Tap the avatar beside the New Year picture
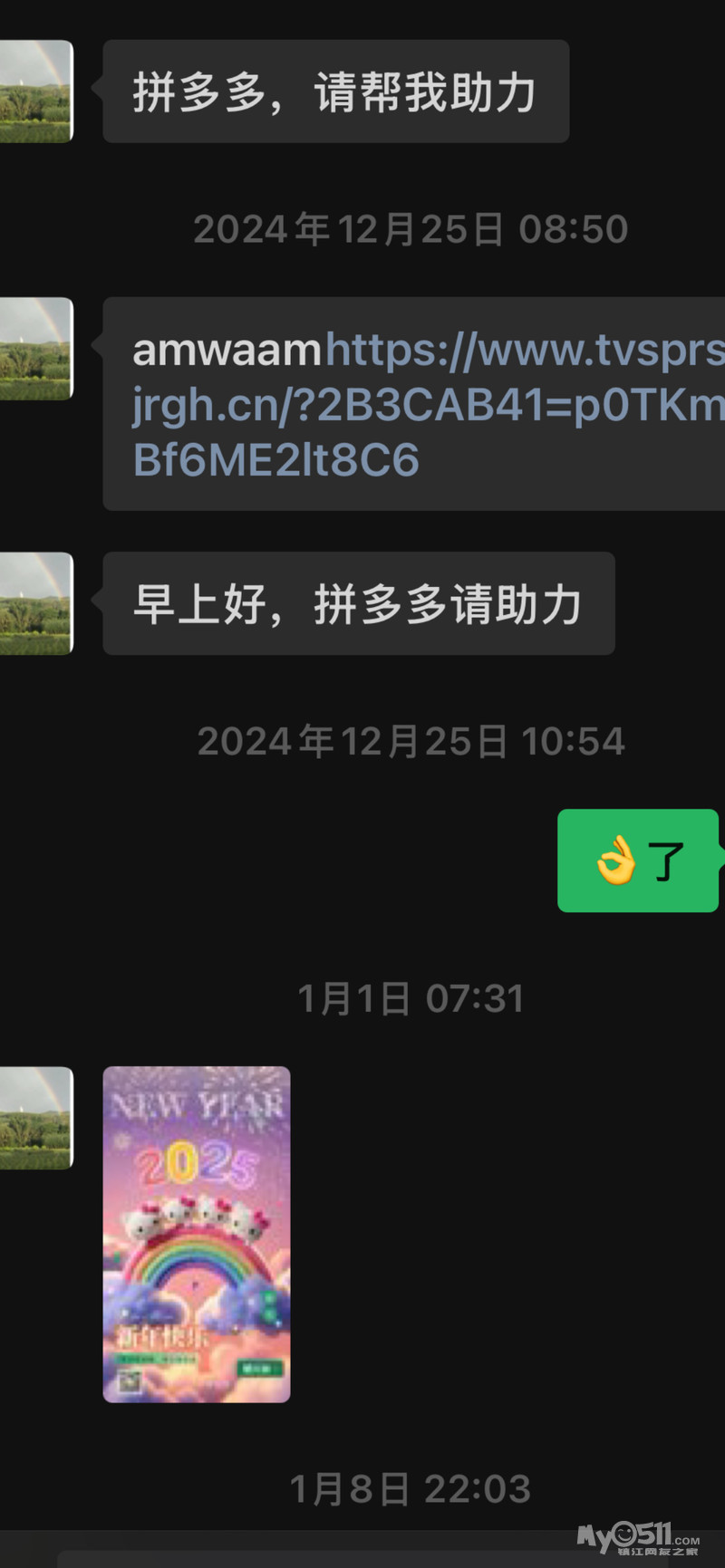Screen dimensions: 725x1568 [x=36, y=1118]
